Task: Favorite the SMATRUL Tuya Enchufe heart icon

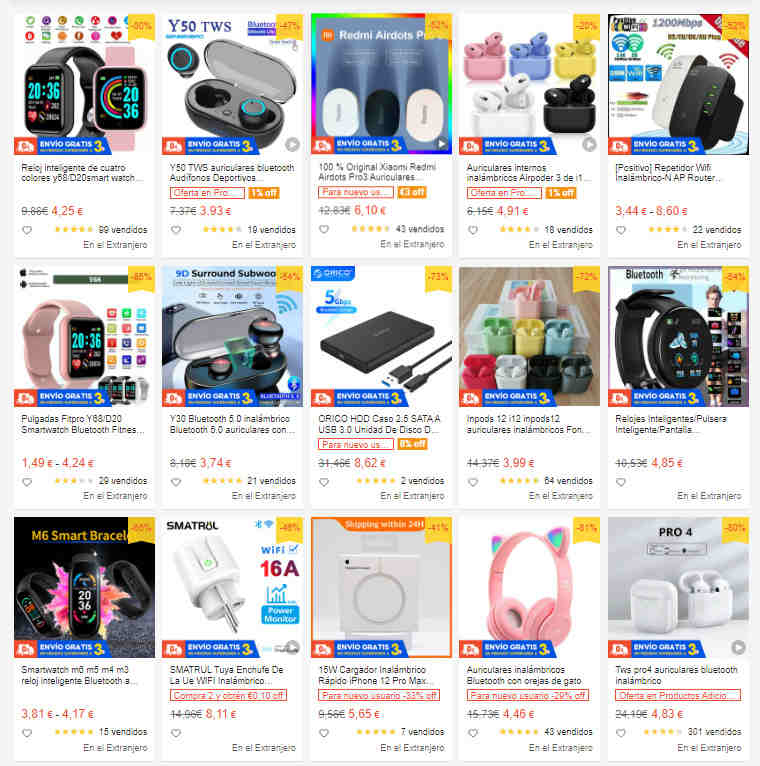Action: click(x=176, y=733)
